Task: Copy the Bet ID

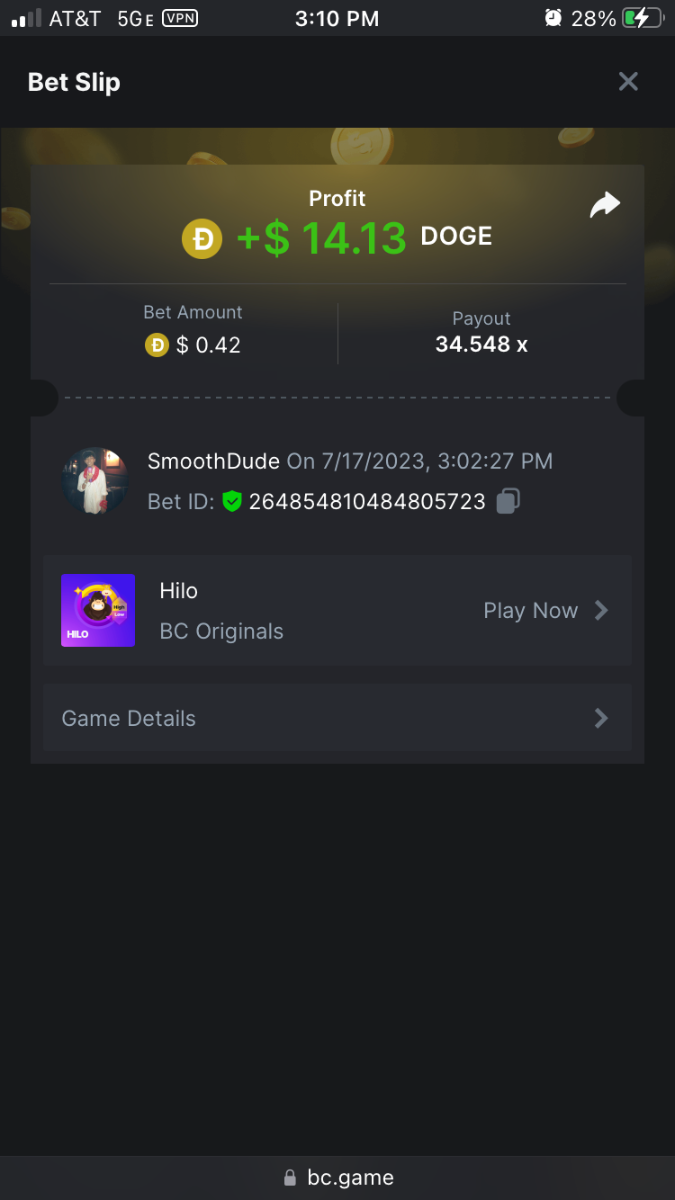Action: [508, 501]
